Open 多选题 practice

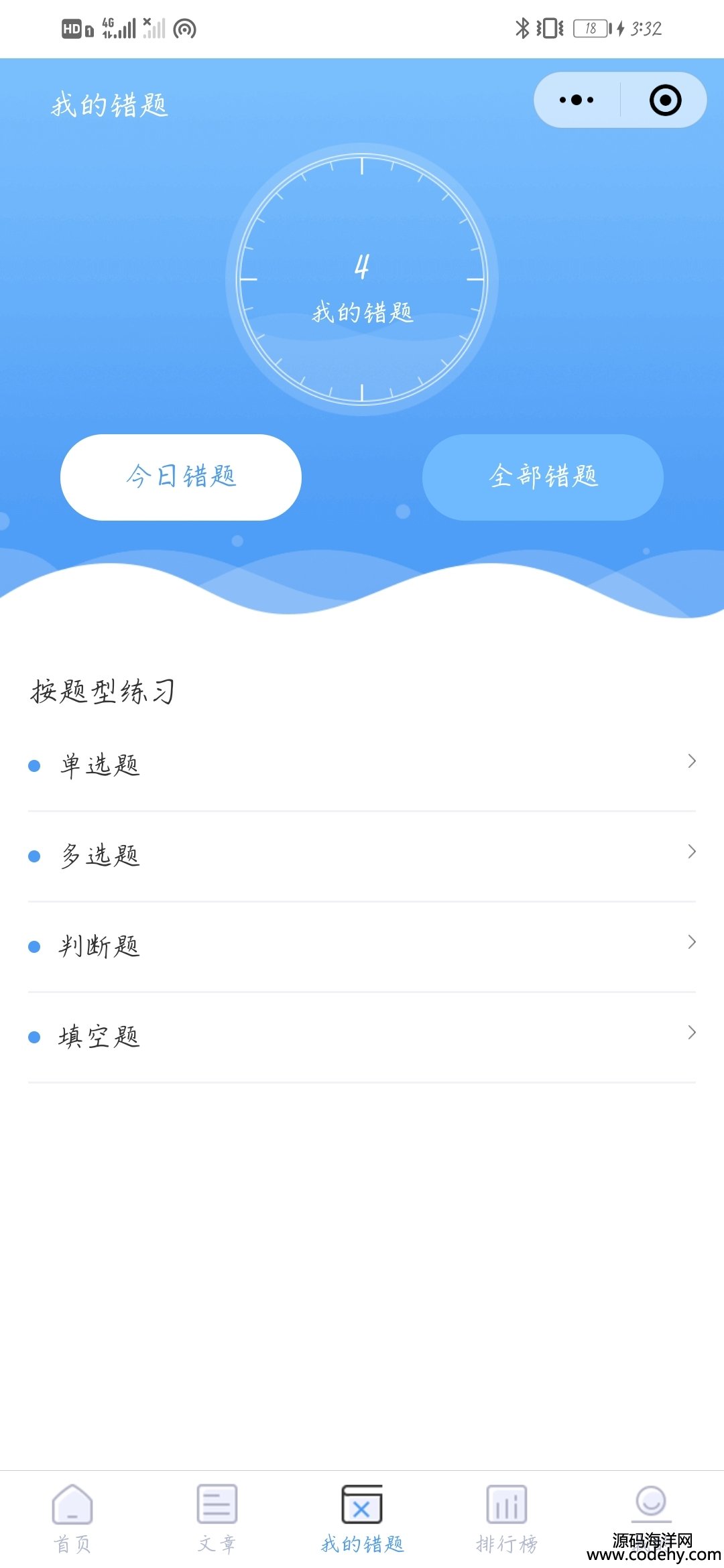(362, 855)
